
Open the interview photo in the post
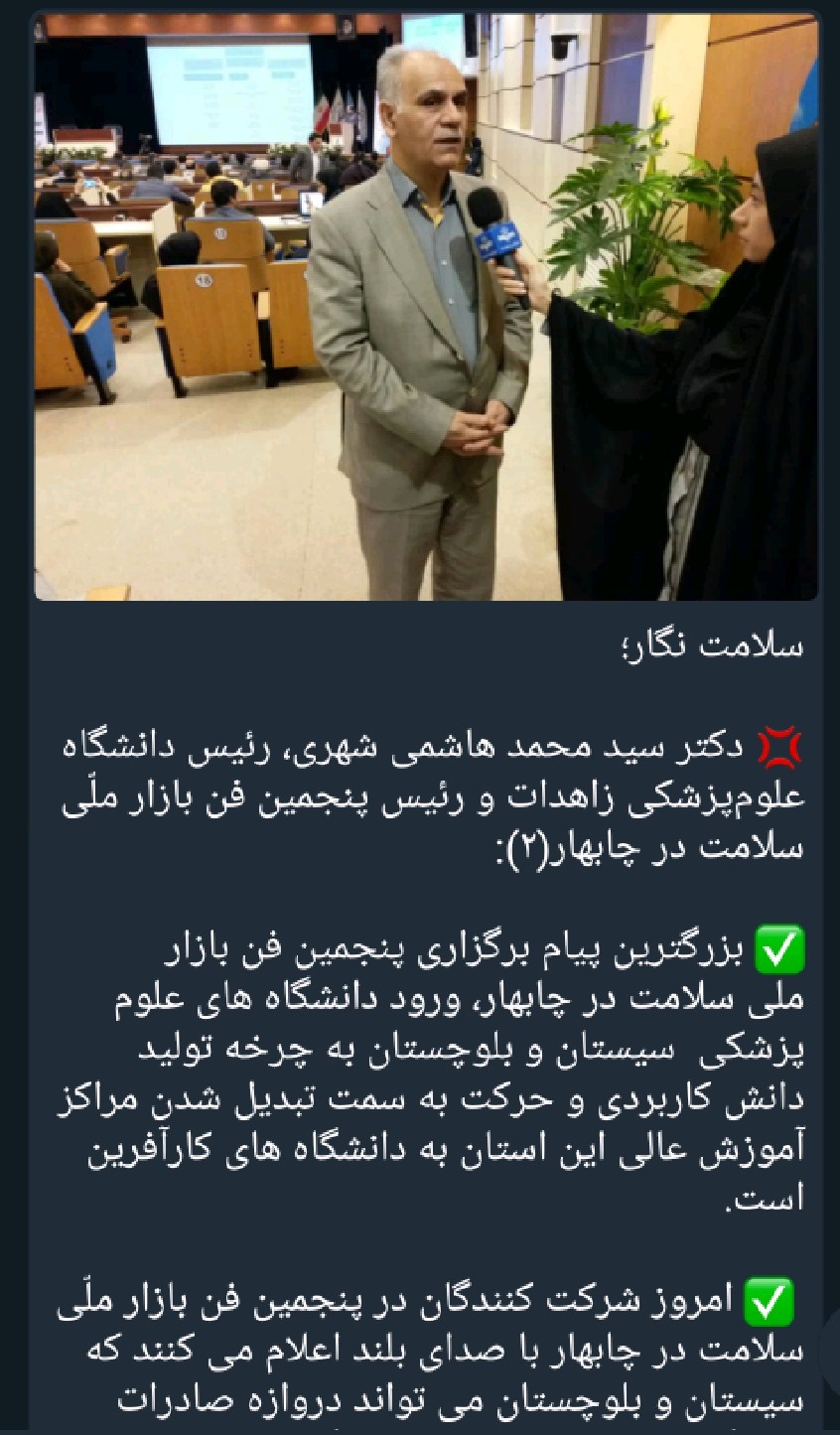pos(426,307)
